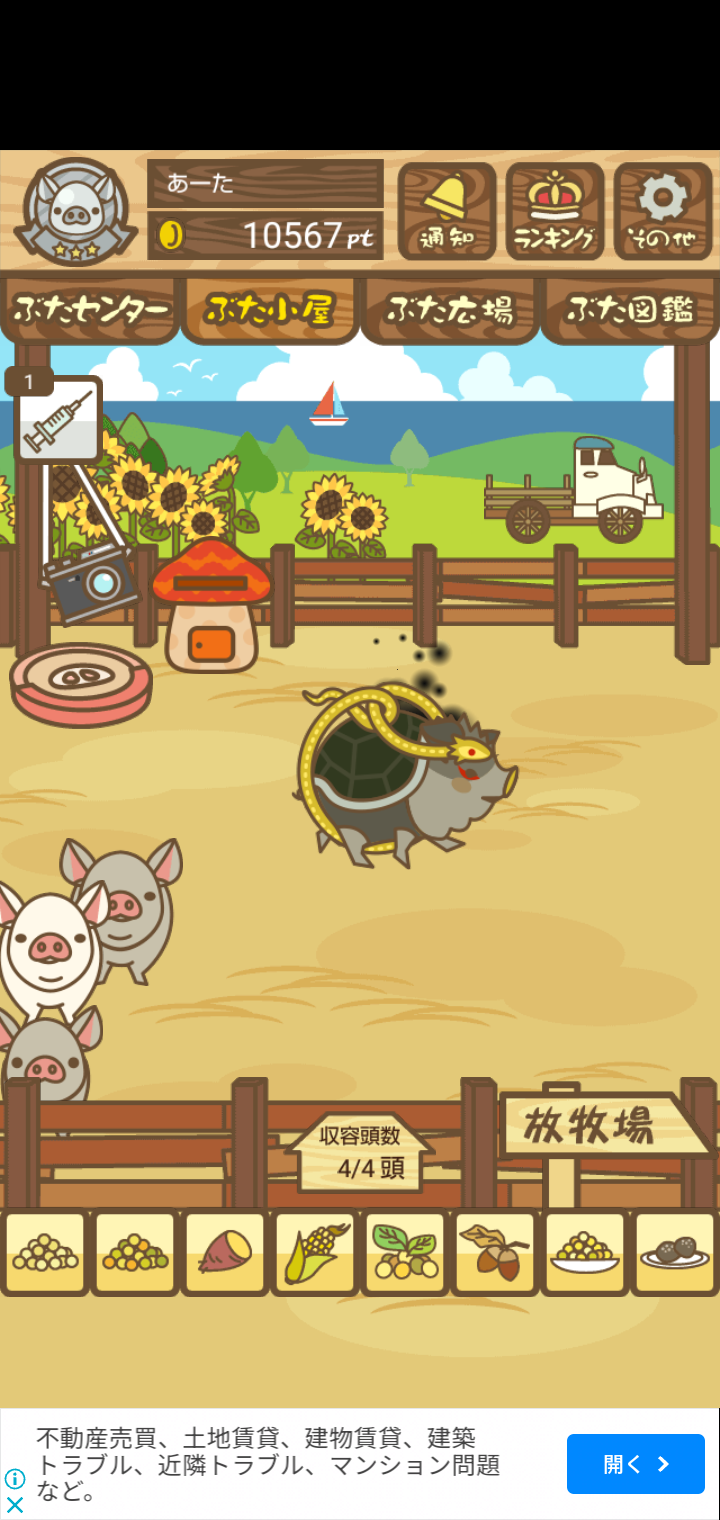Tap the hanging camera
Screen dimensions: 720x1520
click(x=90, y=581)
